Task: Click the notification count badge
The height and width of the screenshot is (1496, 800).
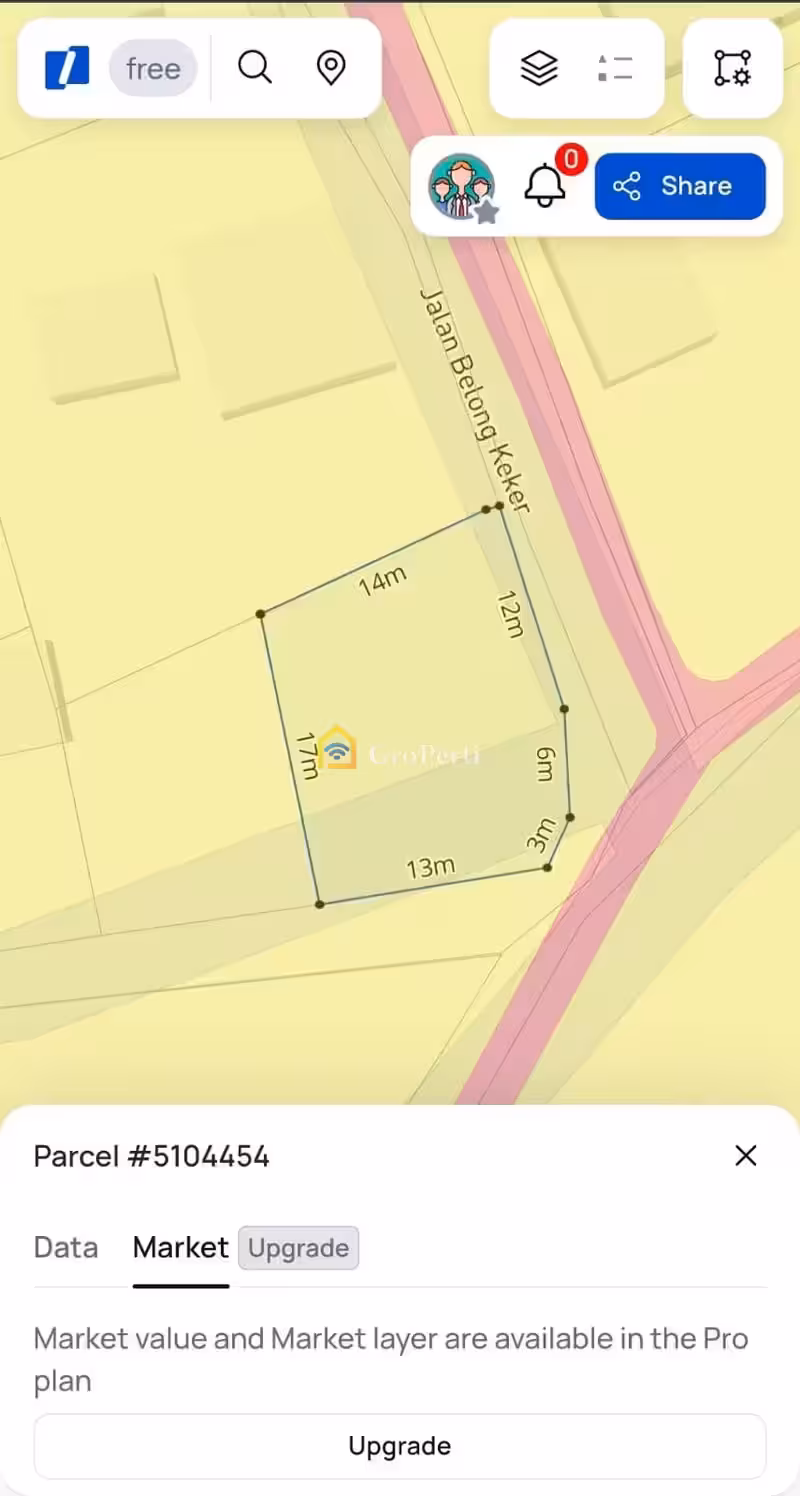Action: 572,159
